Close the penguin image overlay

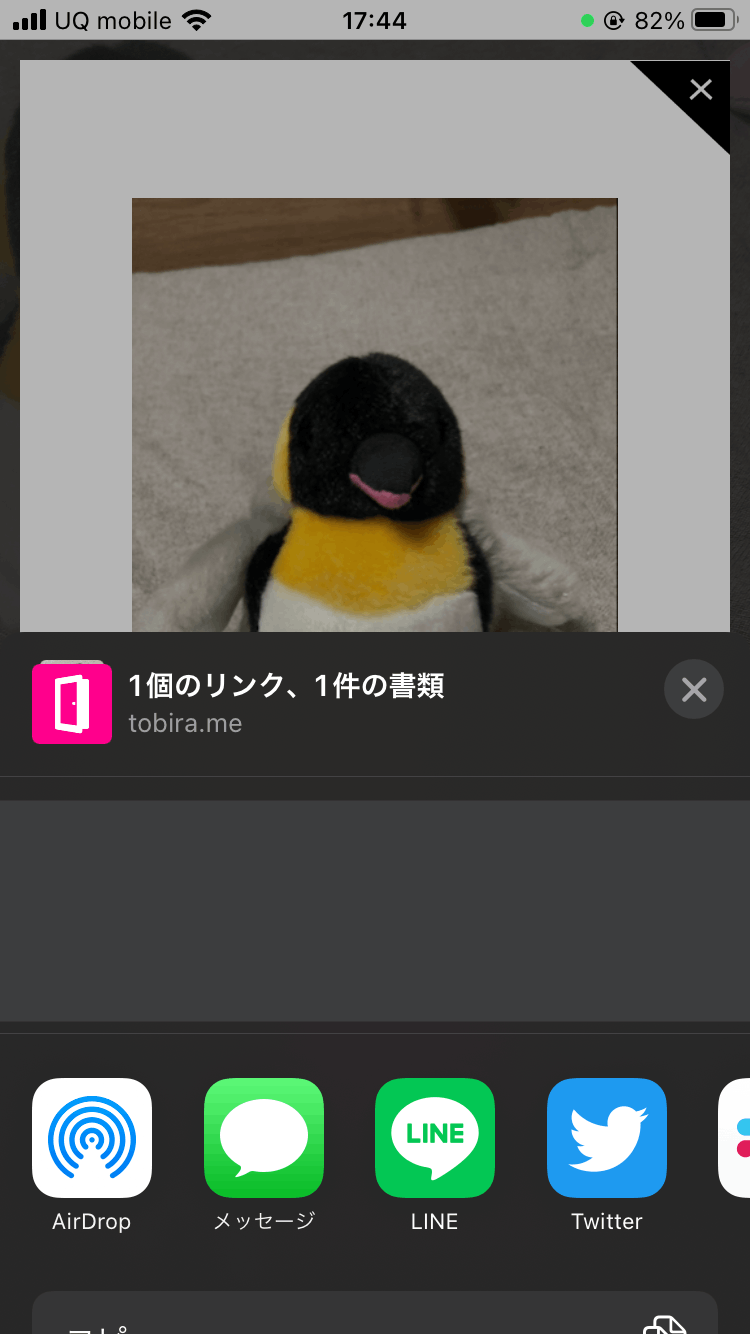701,90
